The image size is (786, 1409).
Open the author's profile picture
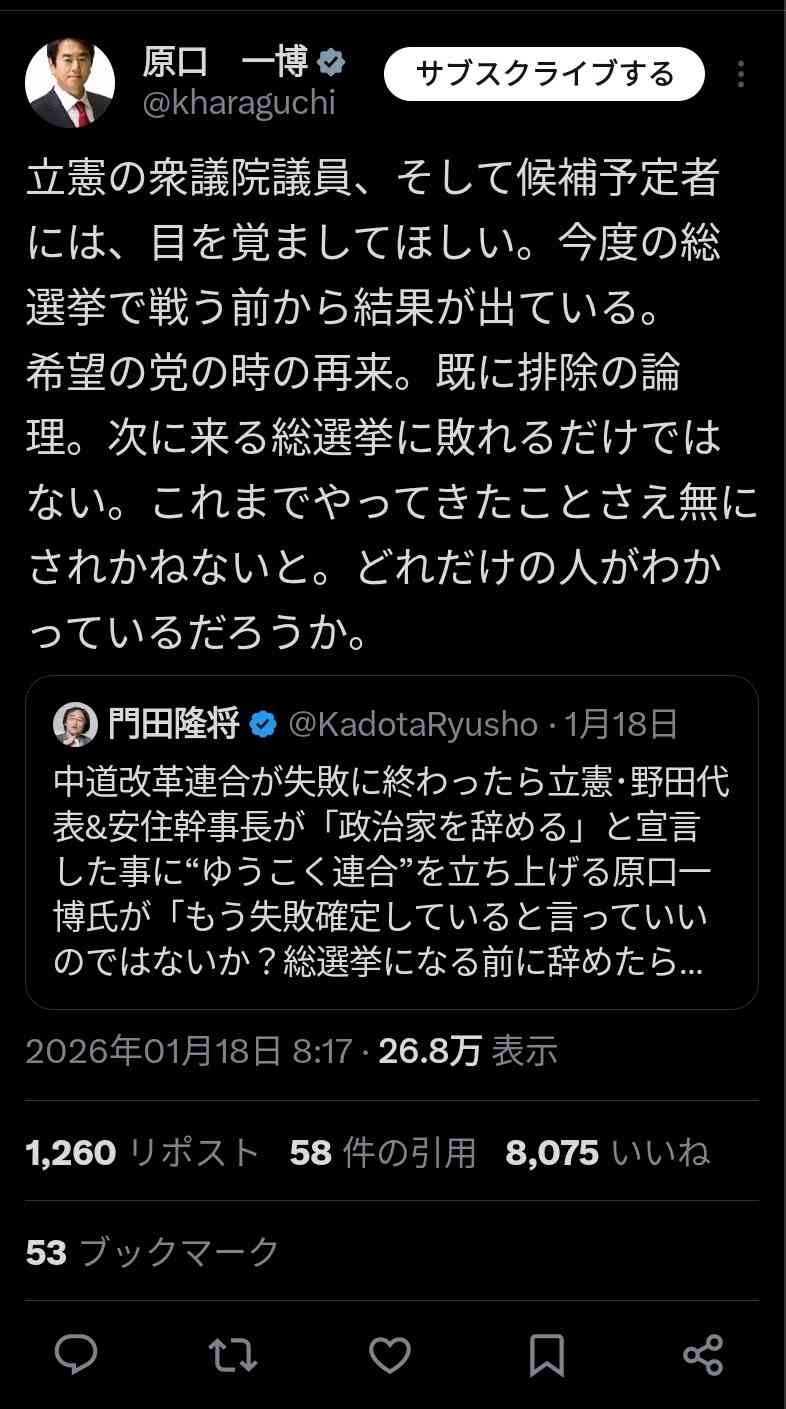[x=70, y=83]
